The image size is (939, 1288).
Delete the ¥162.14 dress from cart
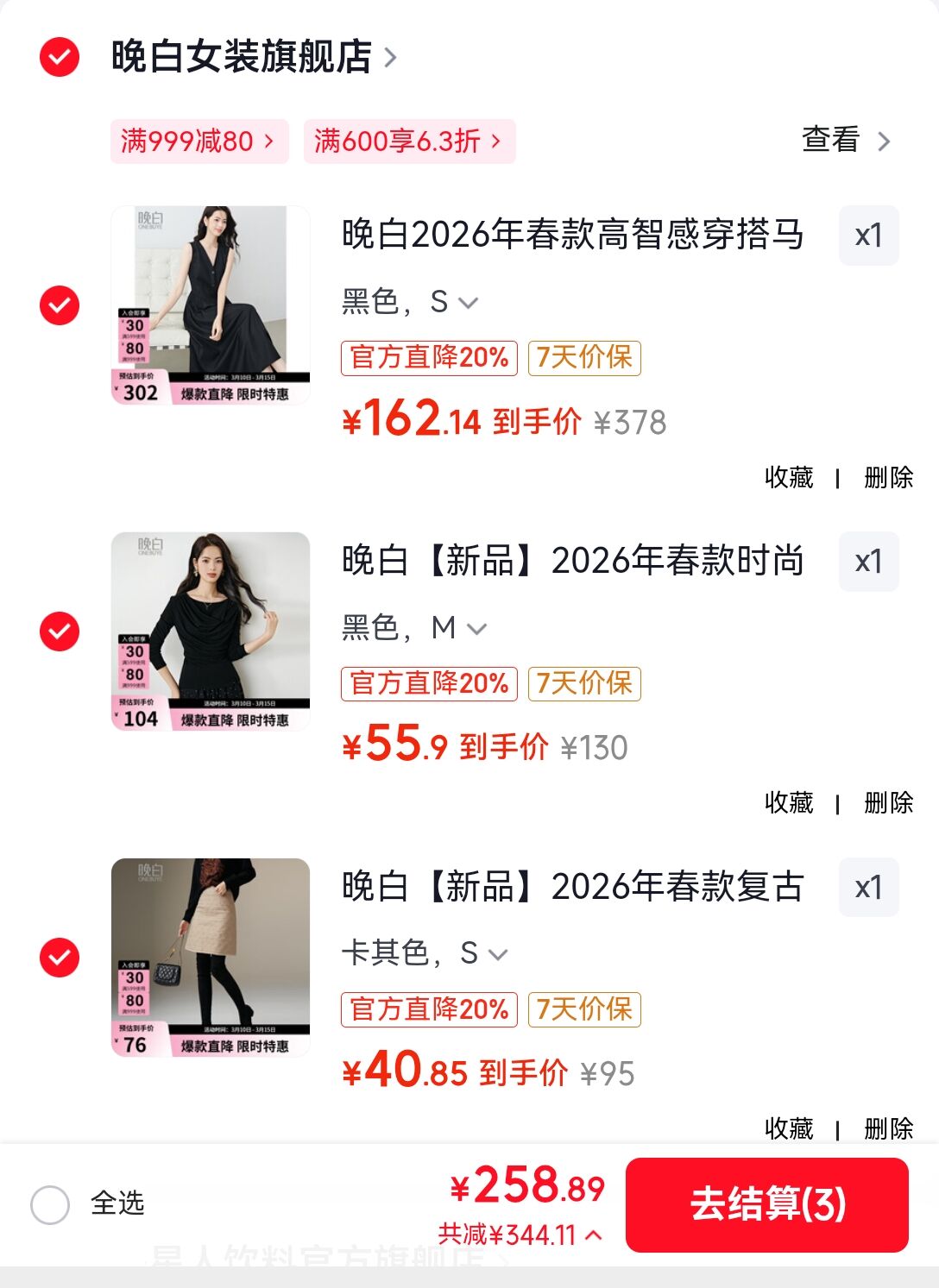(x=888, y=477)
